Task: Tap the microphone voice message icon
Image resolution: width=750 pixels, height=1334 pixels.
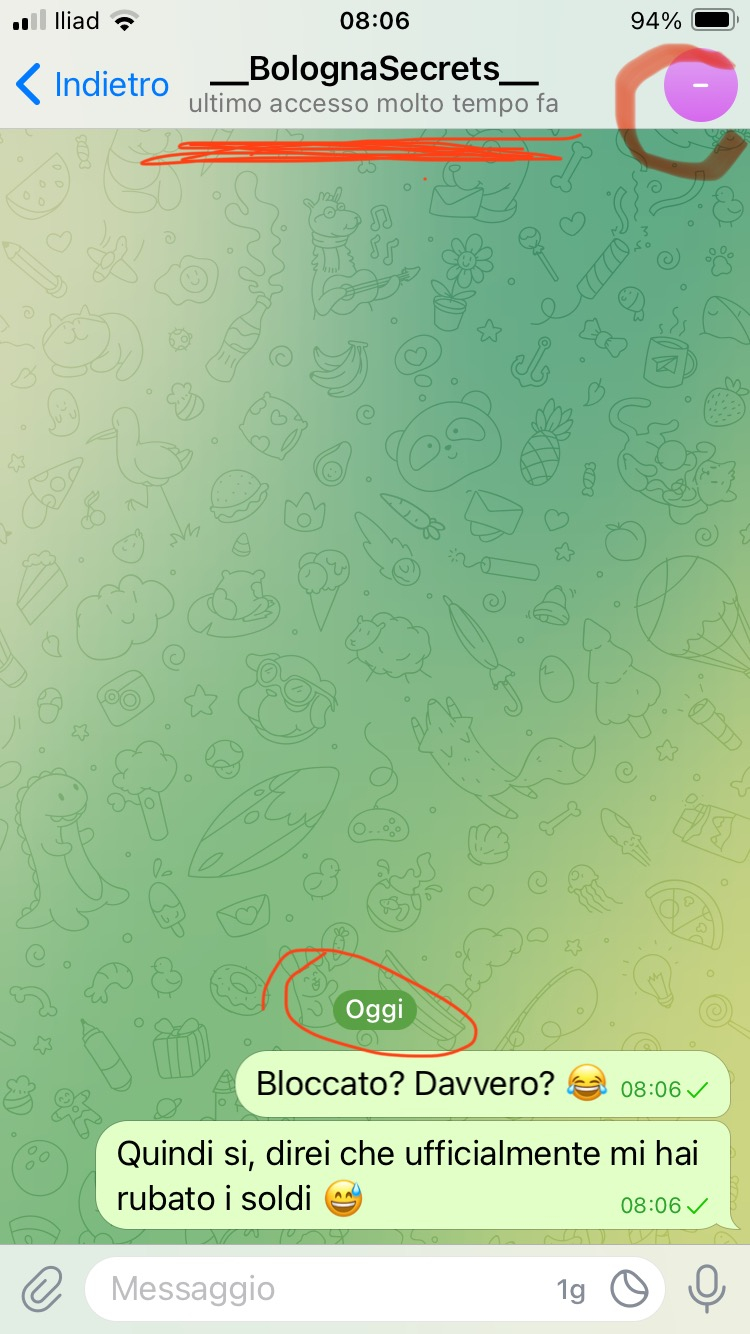Action: (x=706, y=1289)
